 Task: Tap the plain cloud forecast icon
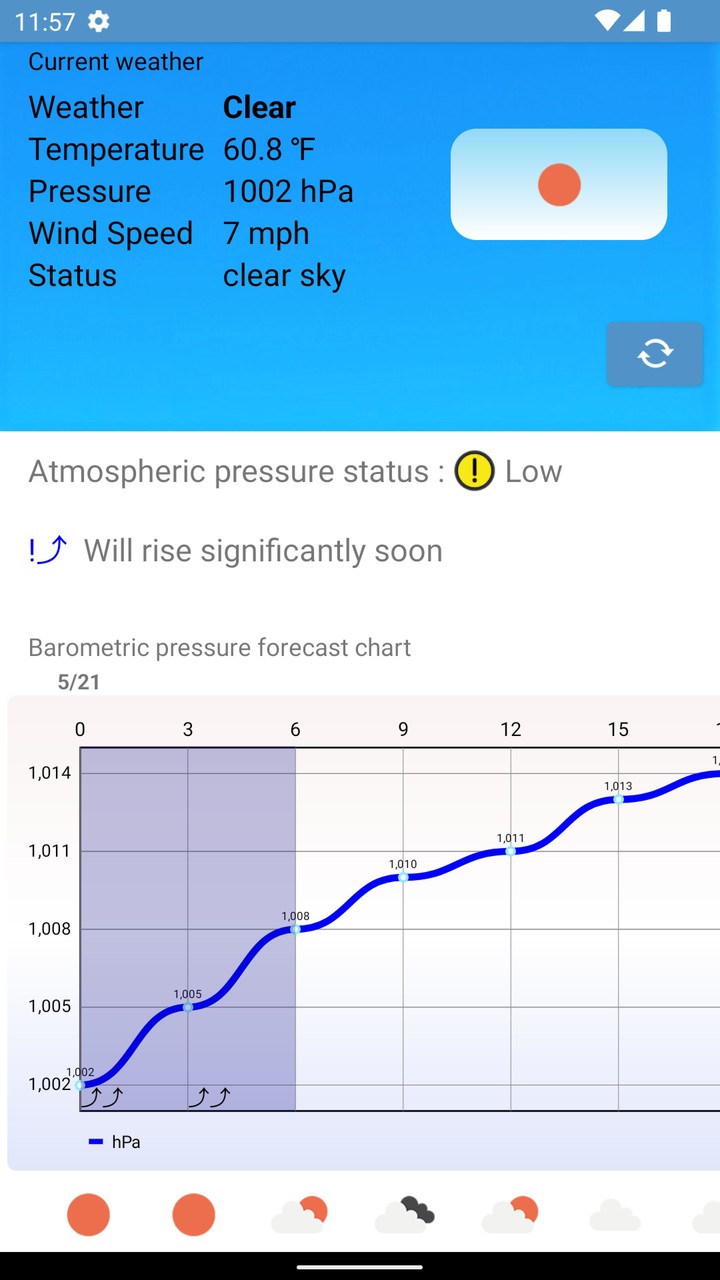614,1215
